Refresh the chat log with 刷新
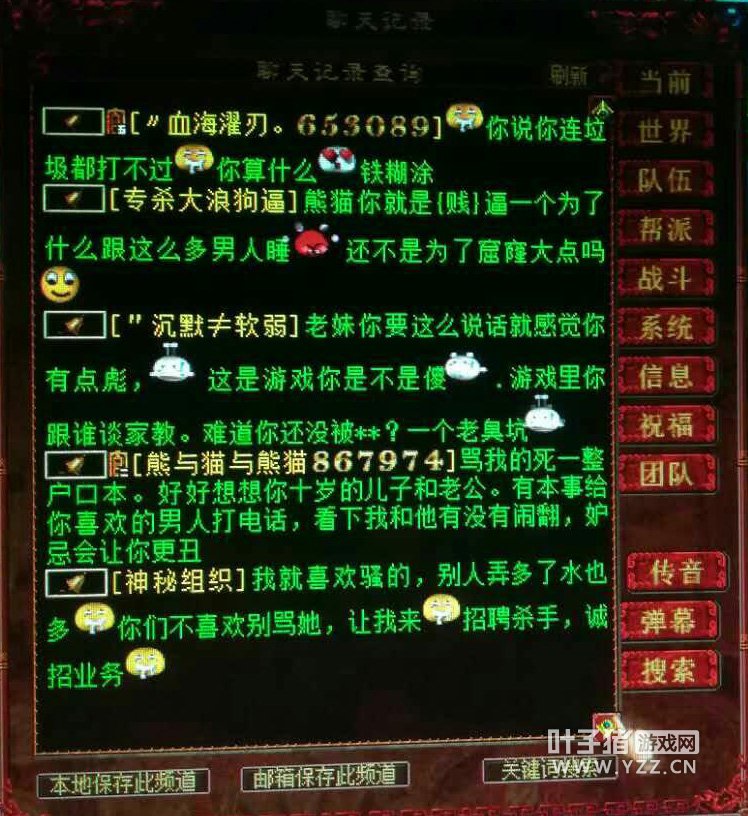 (x=568, y=75)
